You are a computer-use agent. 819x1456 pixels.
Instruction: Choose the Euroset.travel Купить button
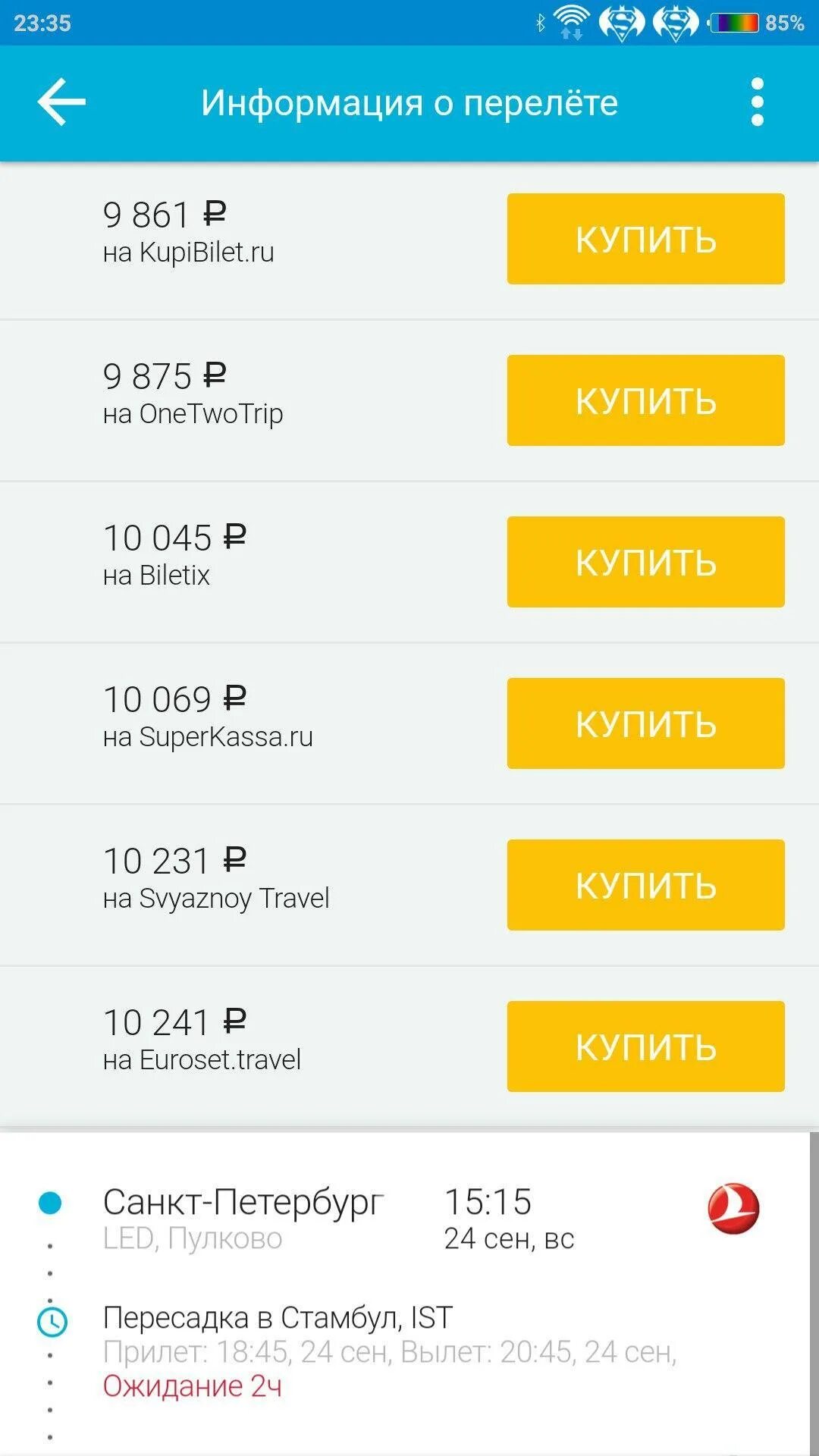645,1046
